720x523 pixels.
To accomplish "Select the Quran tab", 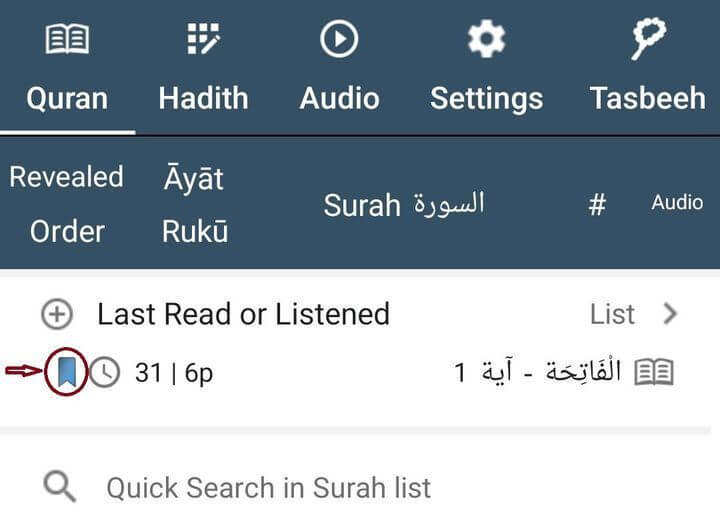I will pos(67,67).
